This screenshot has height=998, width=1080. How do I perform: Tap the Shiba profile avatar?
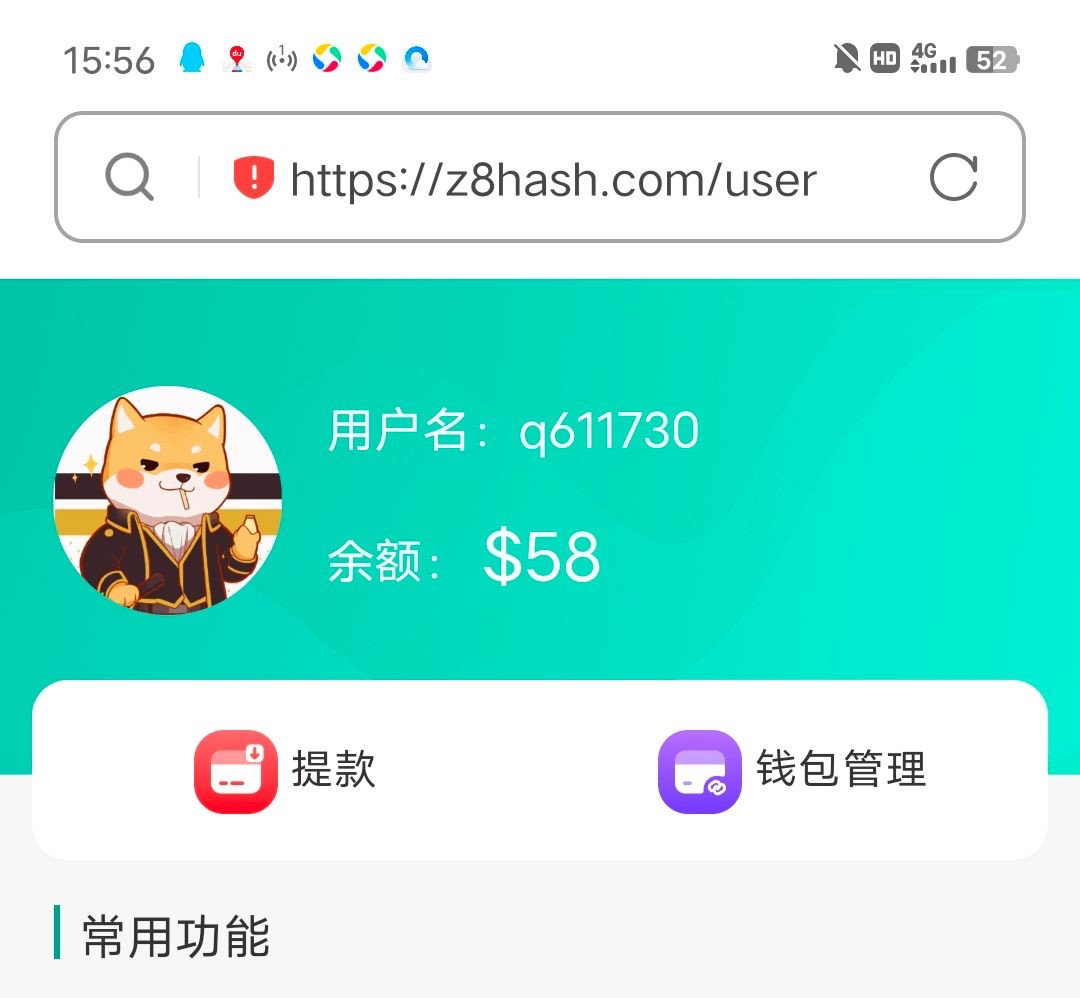[168, 500]
